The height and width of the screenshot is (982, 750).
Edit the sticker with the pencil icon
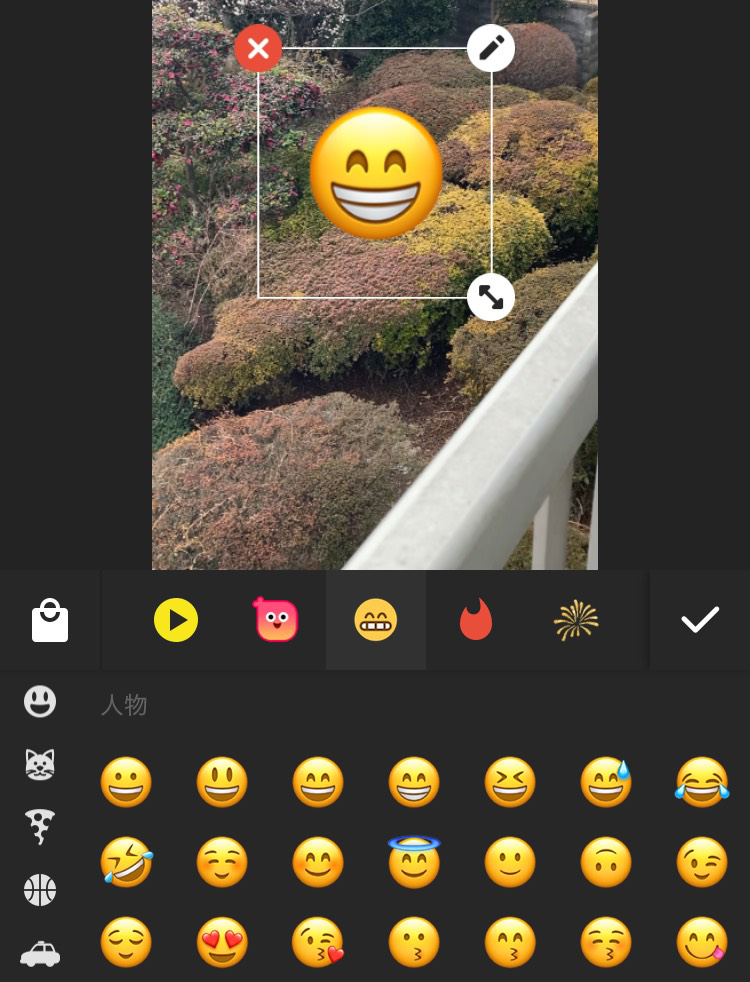pos(491,48)
